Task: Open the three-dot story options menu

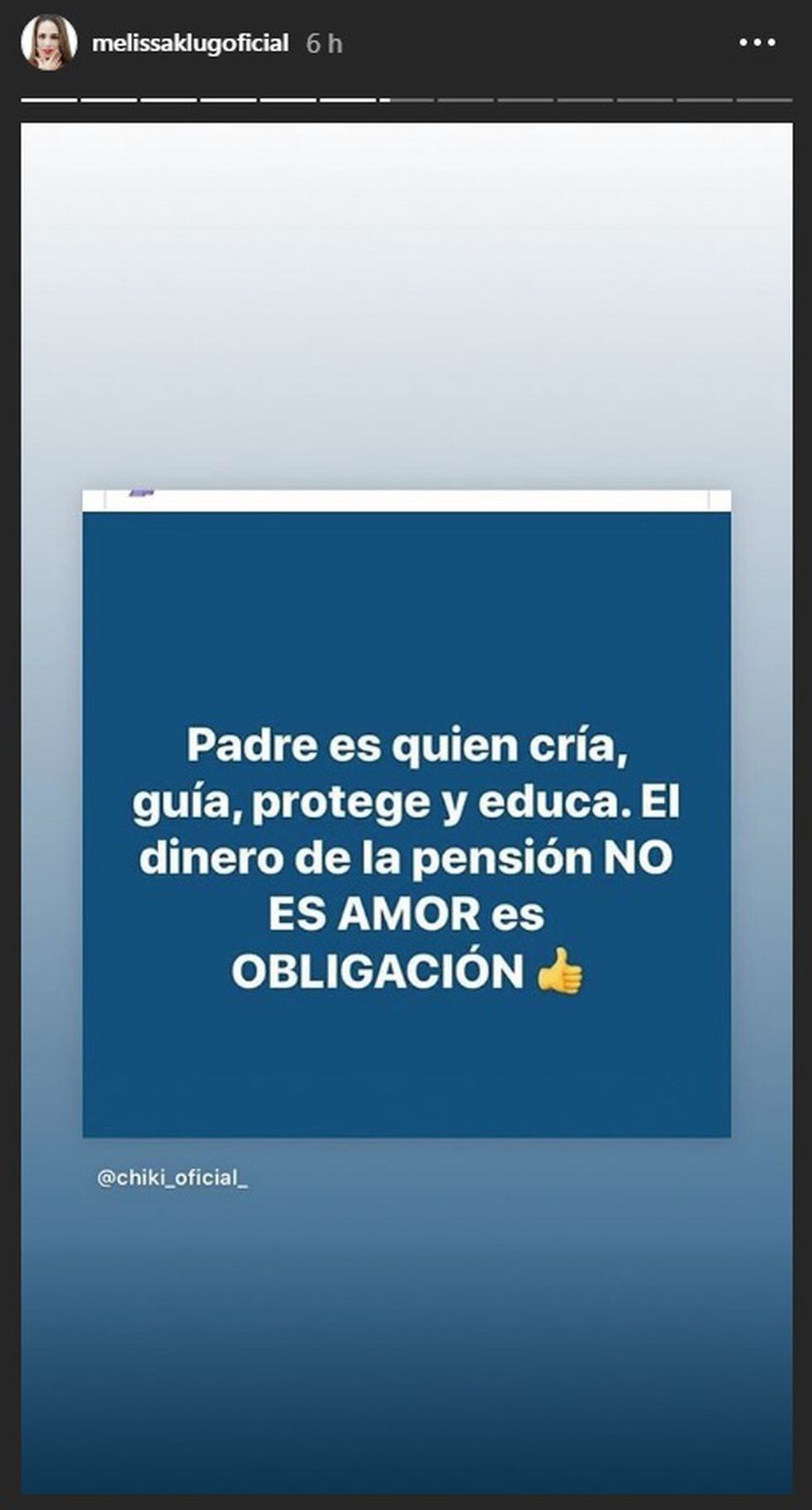Action: (756, 43)
